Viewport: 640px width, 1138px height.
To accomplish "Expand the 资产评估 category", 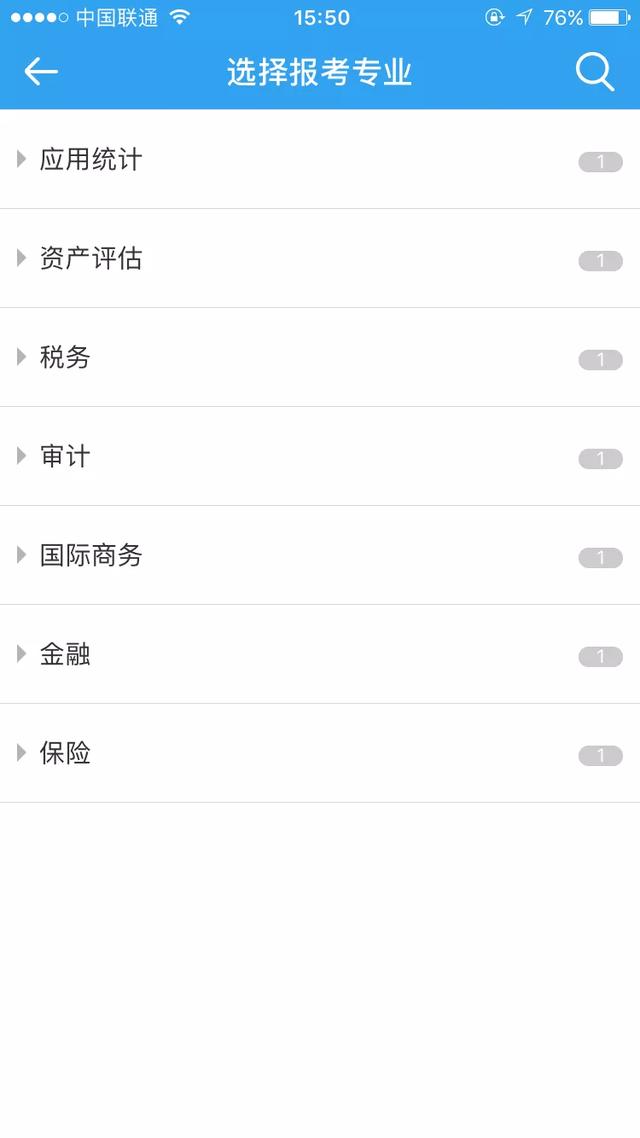I will (x=90, y=259).
